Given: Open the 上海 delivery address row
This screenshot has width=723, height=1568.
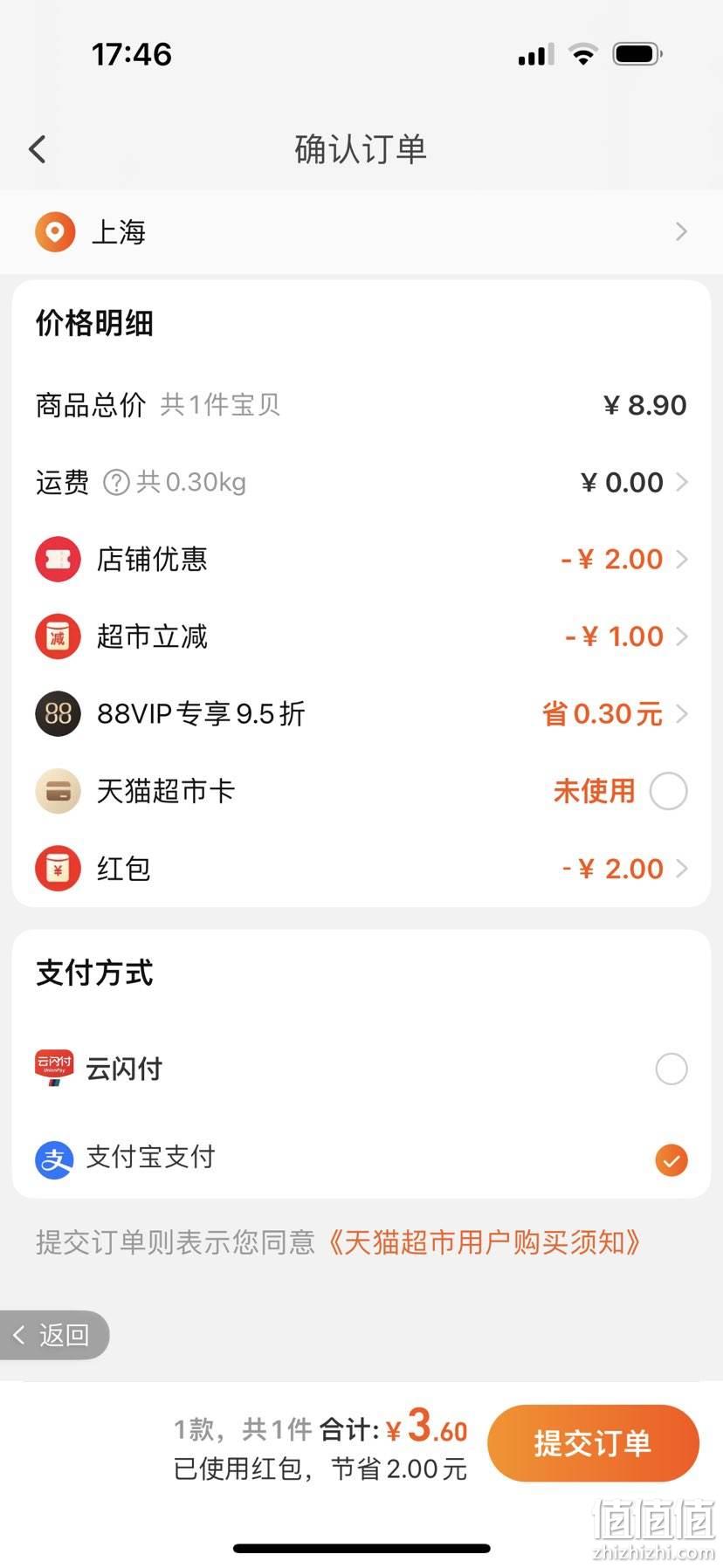Looking at the screenshot, I should click(361, 232).
